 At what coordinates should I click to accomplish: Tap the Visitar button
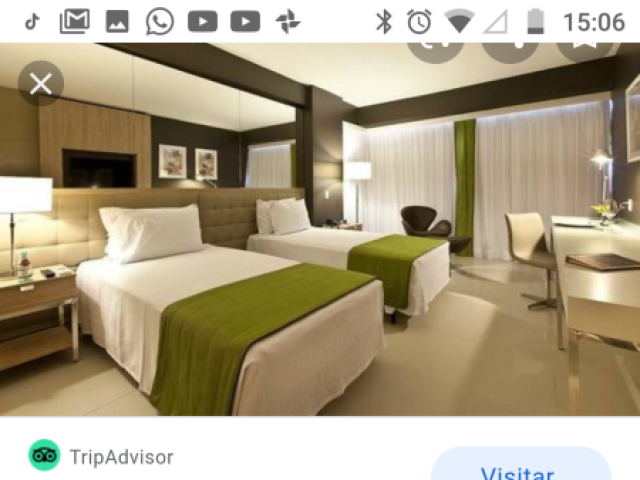pos(519,470)
